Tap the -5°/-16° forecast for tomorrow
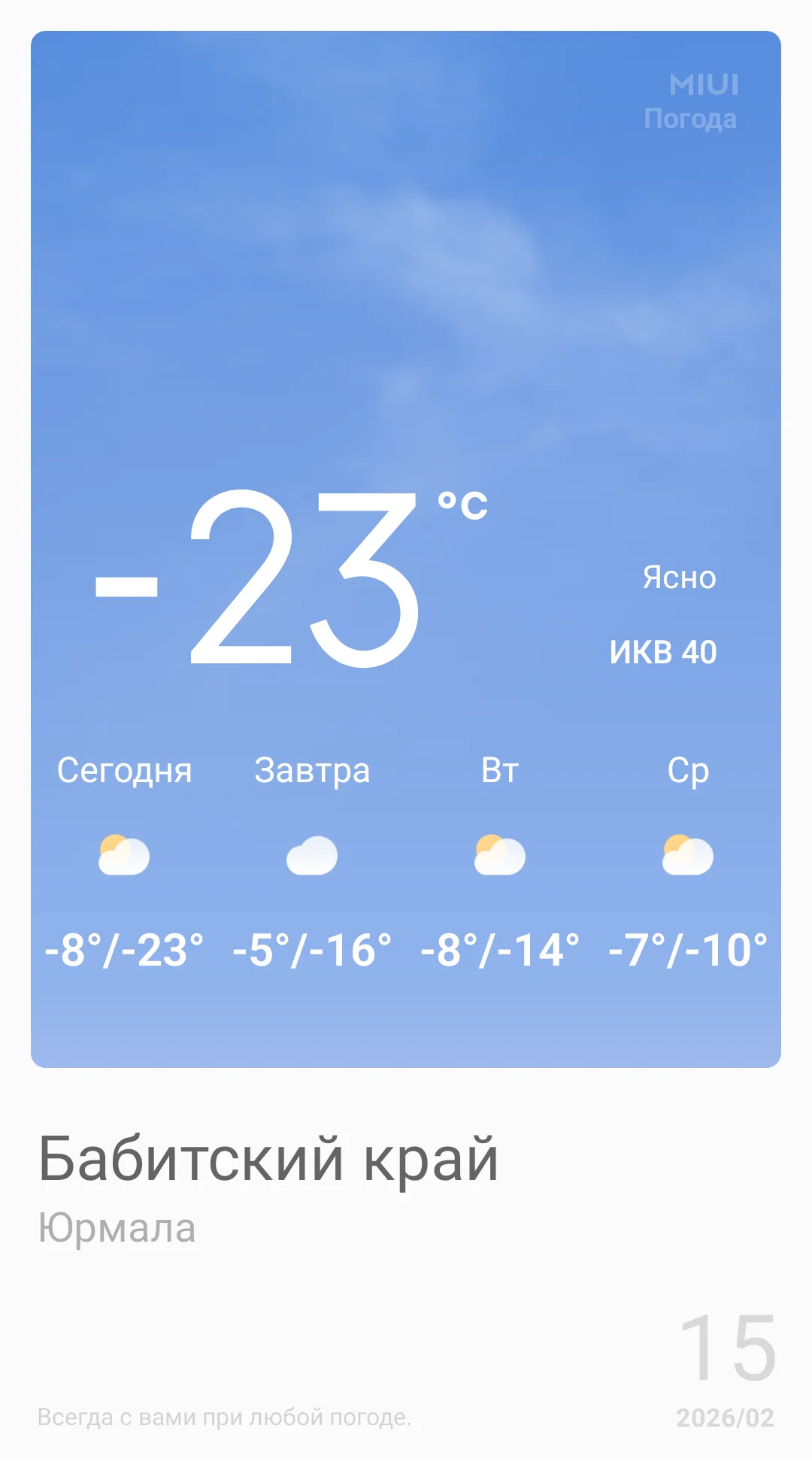812x1459 pixels. point(313,949)
